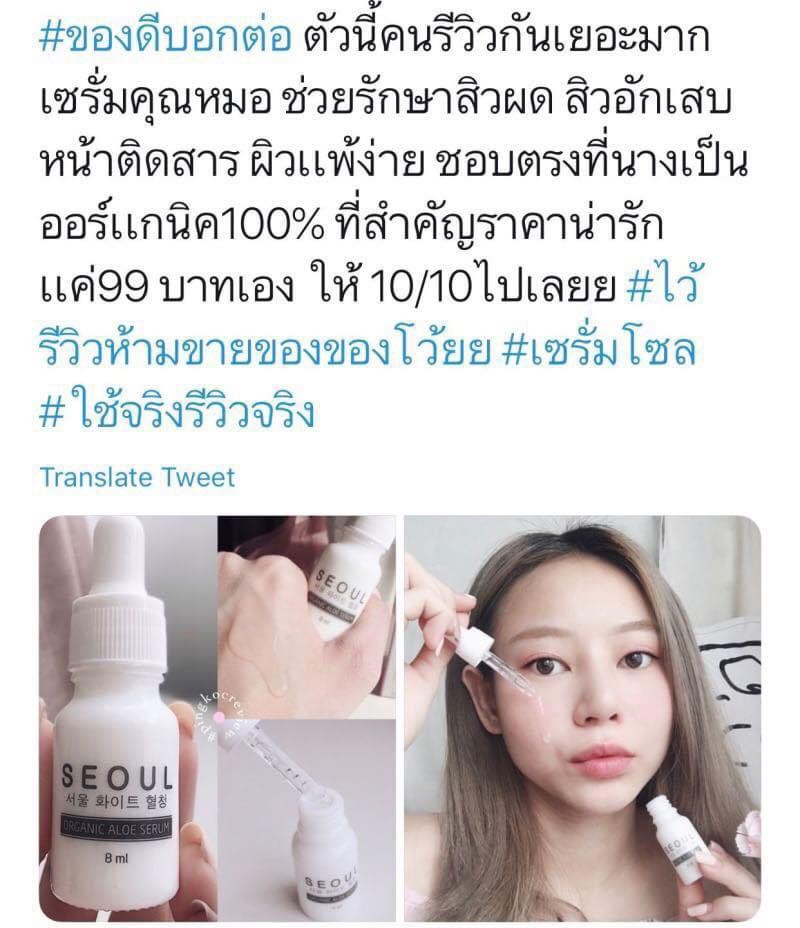
Task: Open the Seoul serum bottle collage photo
Action: (218, 717)
